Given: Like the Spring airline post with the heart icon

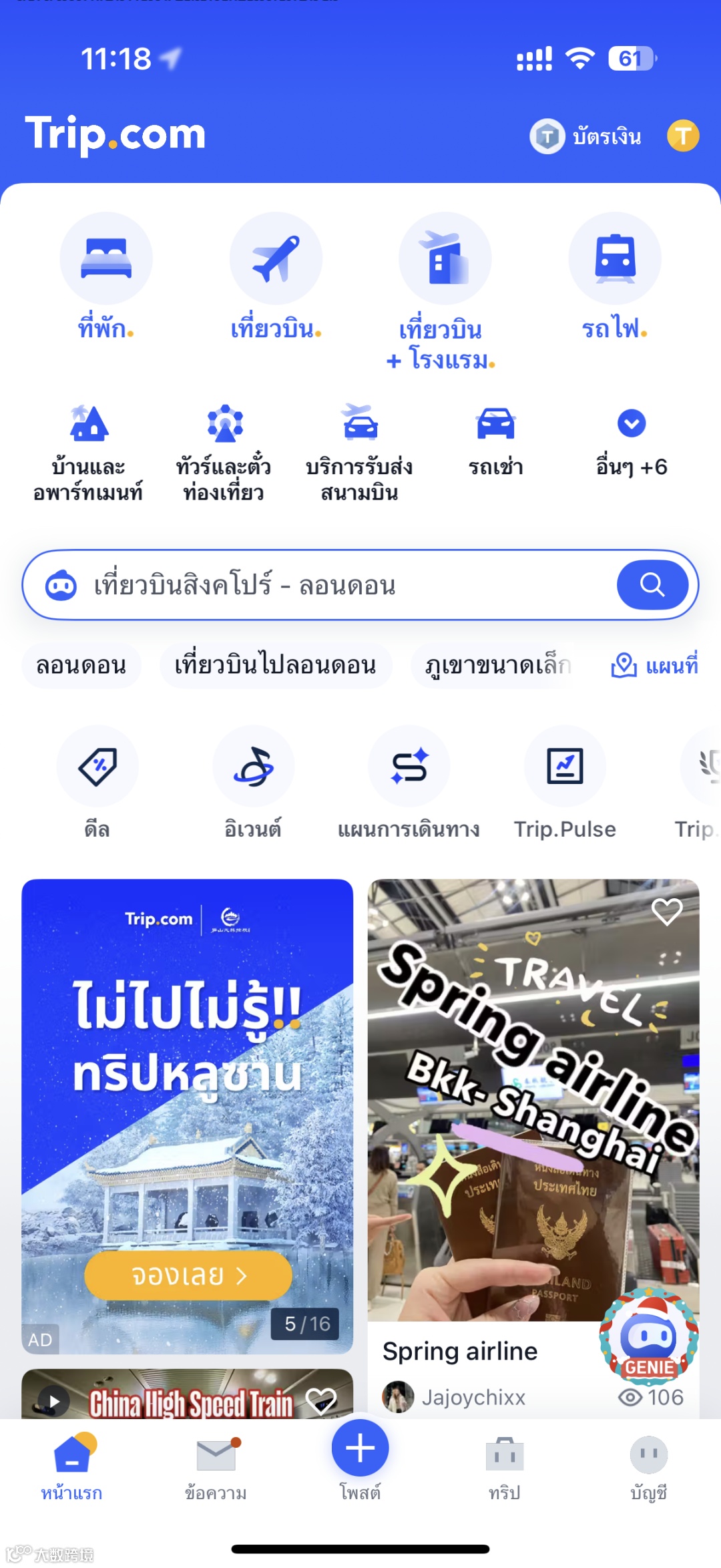Looking at the screenshot, I should click(666, 912).
